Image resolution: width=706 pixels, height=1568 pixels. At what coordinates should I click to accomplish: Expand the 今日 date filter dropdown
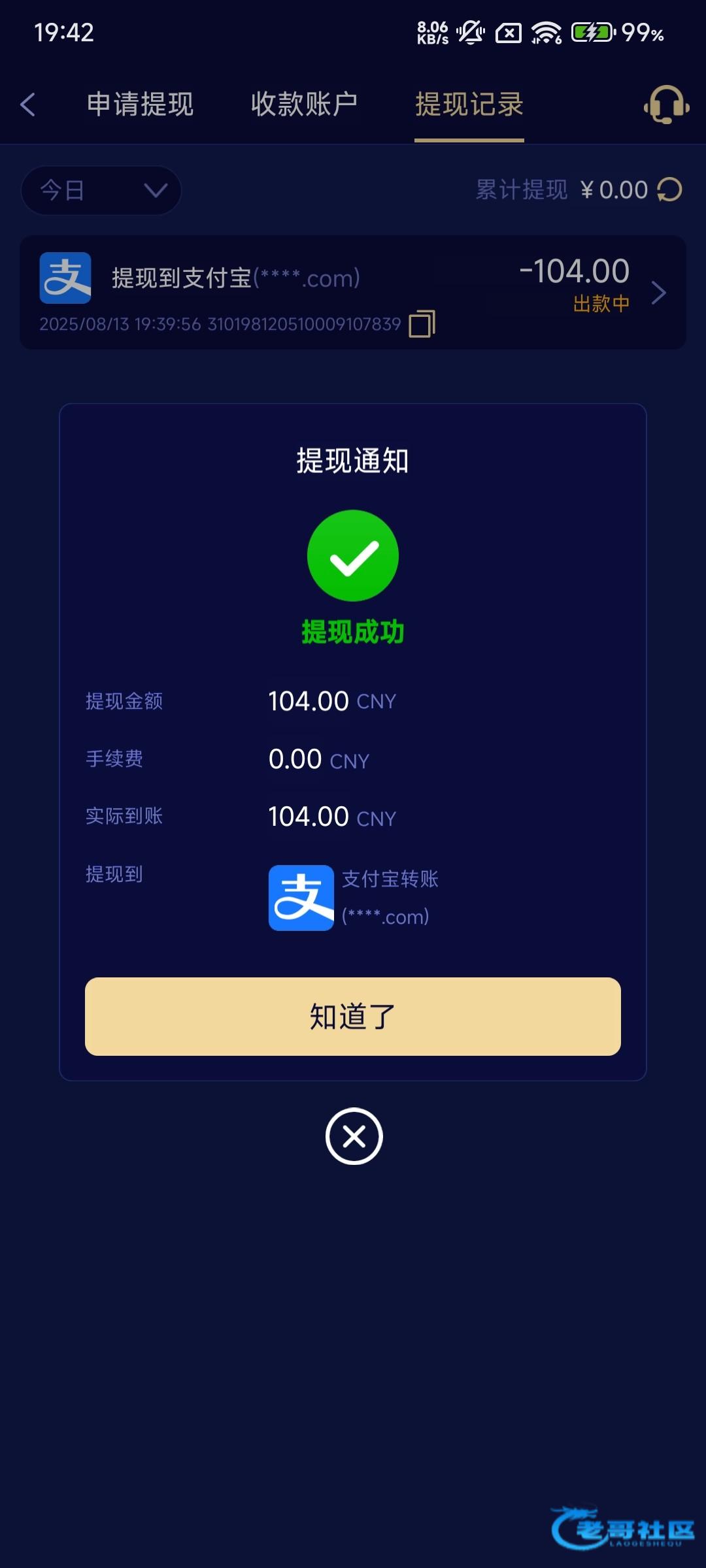pyautogui.click(x=101, y=190)
